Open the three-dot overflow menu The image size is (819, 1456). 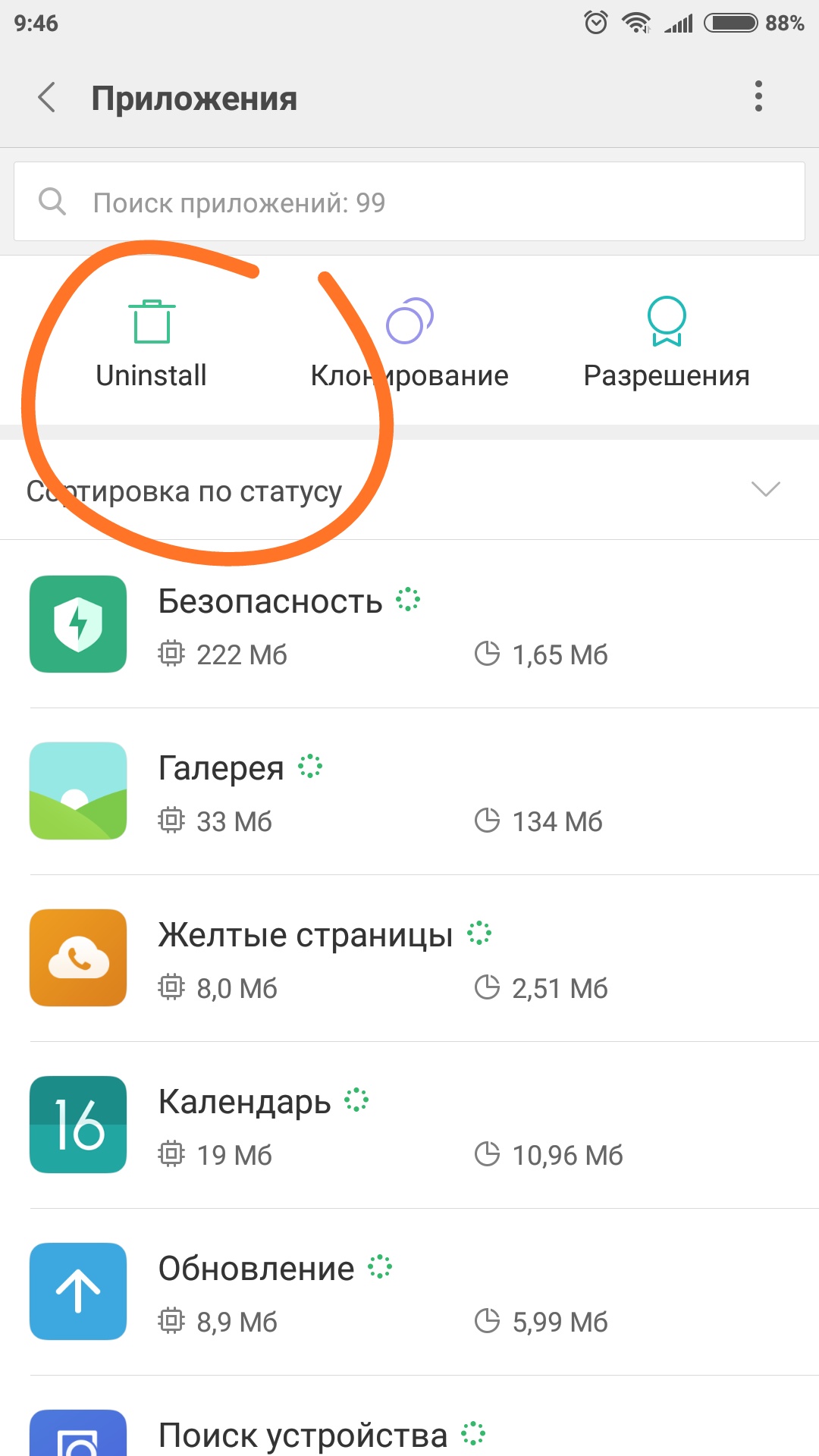[758, 96]
